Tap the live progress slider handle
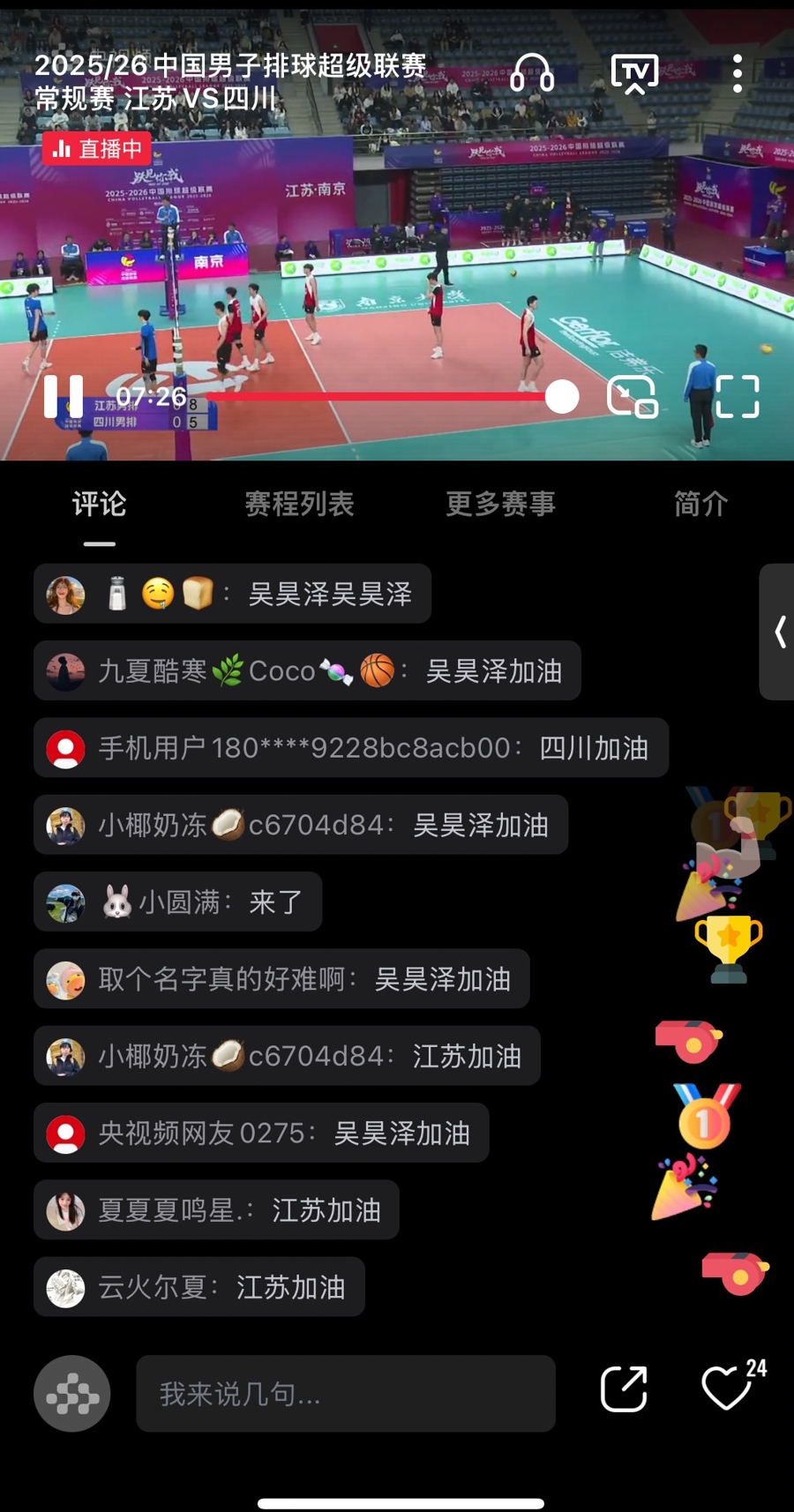794x1512 pixels. (x=562, y=397)
